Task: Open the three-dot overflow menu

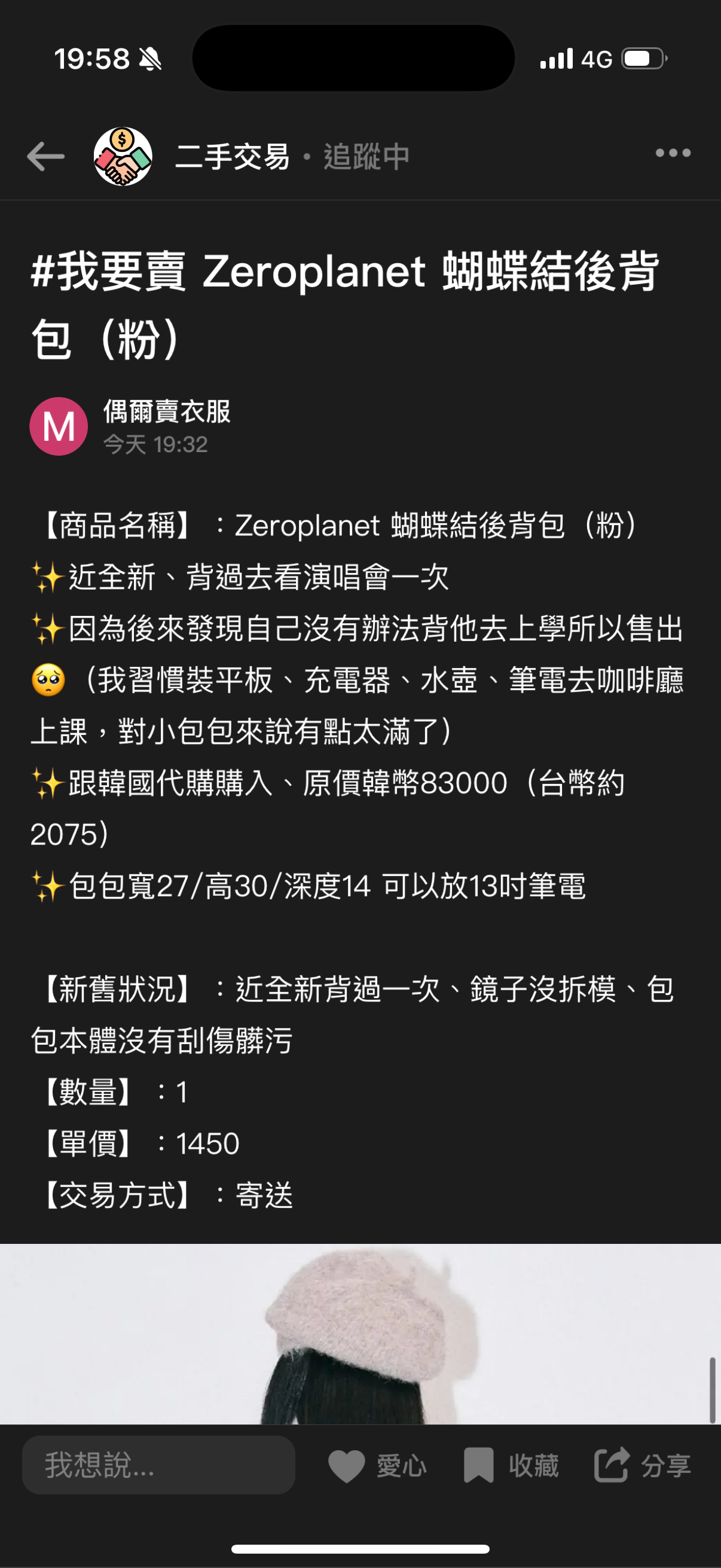Action: click(673, 152)
